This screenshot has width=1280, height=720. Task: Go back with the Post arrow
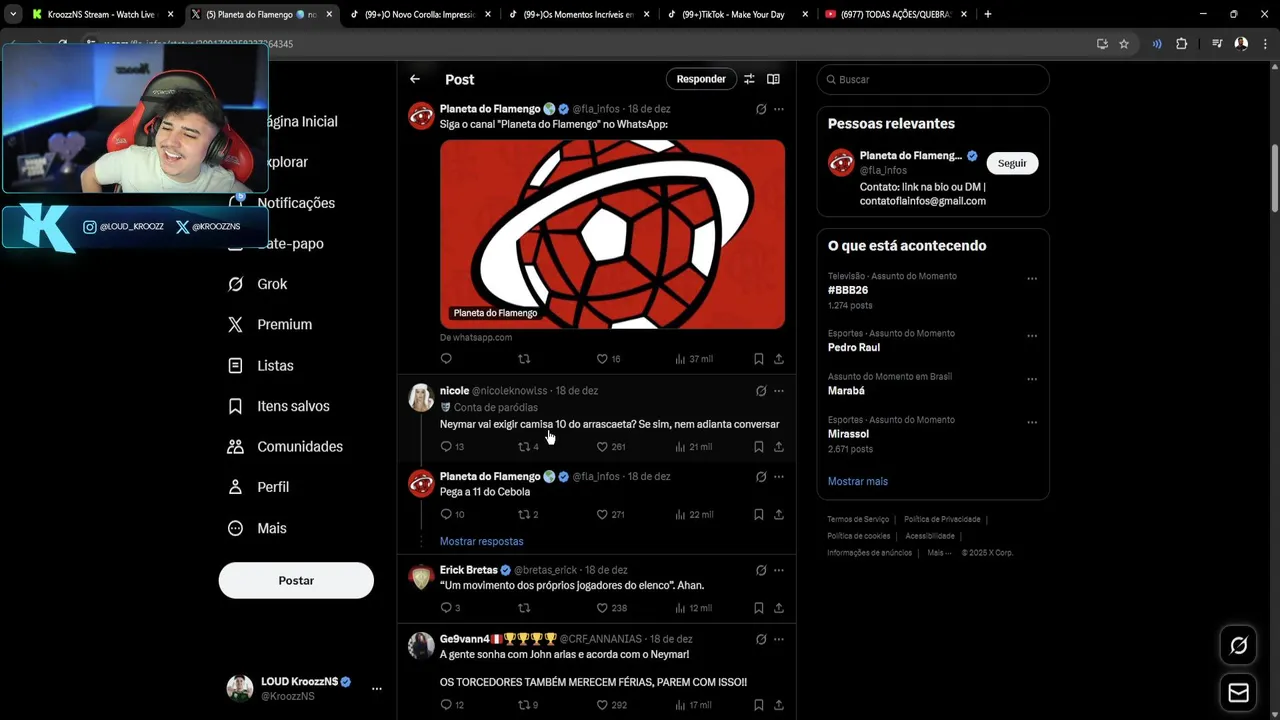415,79
